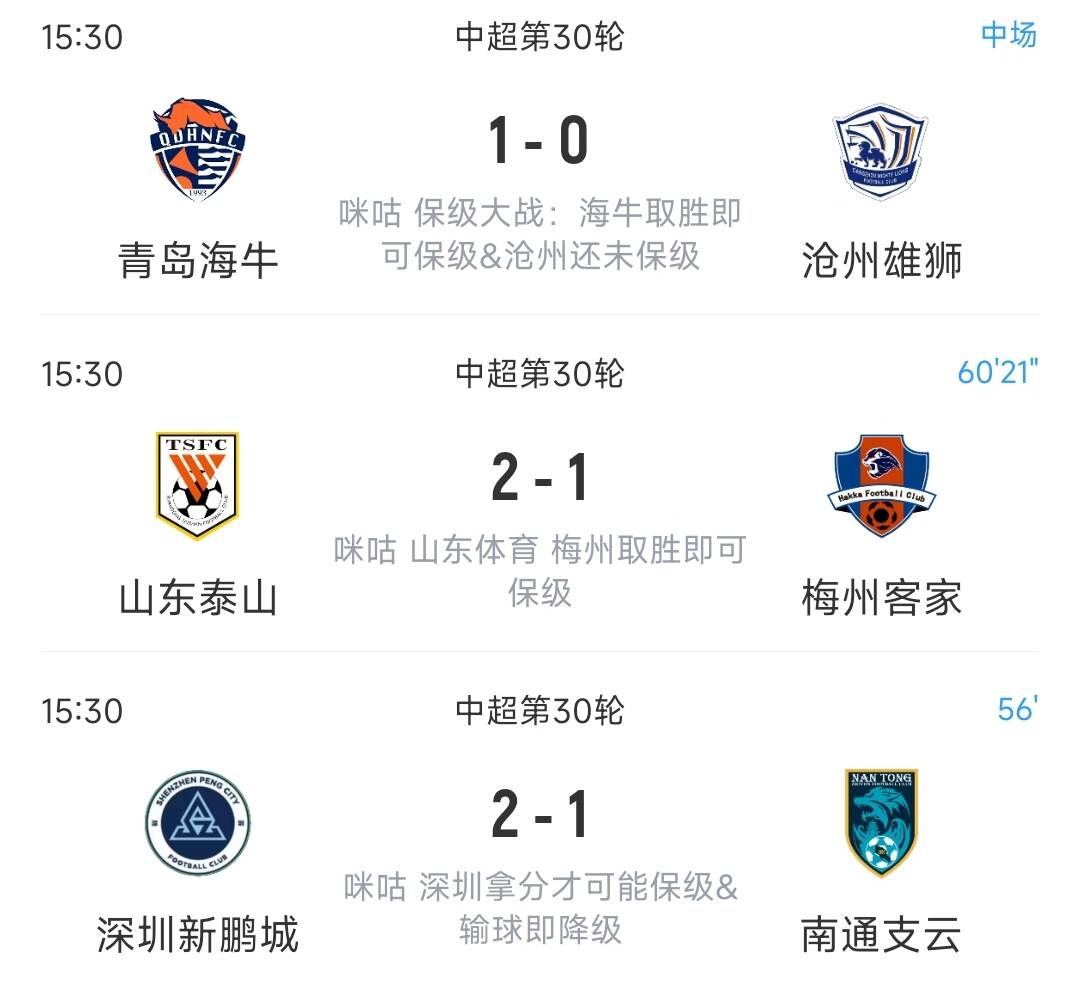Open the 青岛海牛 vs 沧州雄狮 match

[539, 141]
